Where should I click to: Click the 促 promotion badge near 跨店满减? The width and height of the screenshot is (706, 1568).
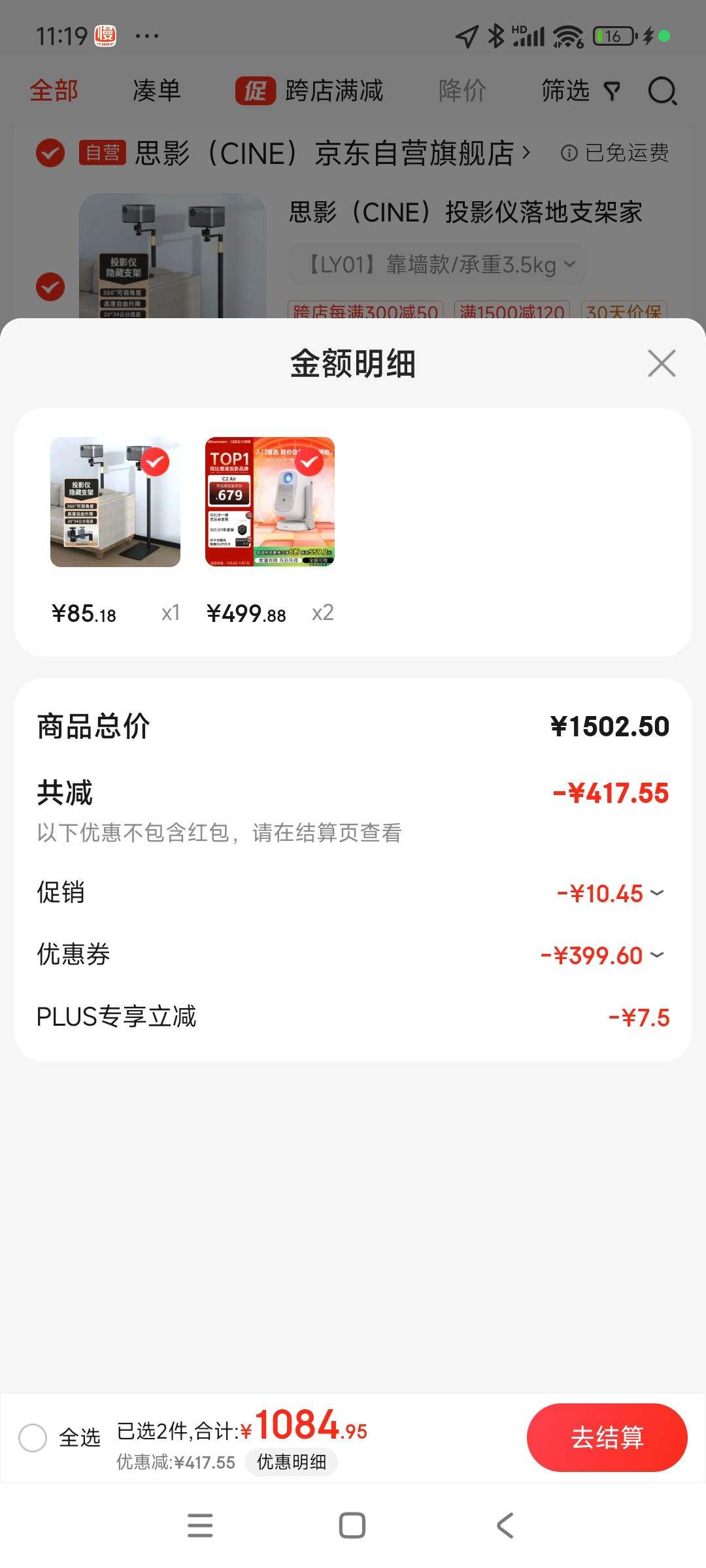pos(256,91)
